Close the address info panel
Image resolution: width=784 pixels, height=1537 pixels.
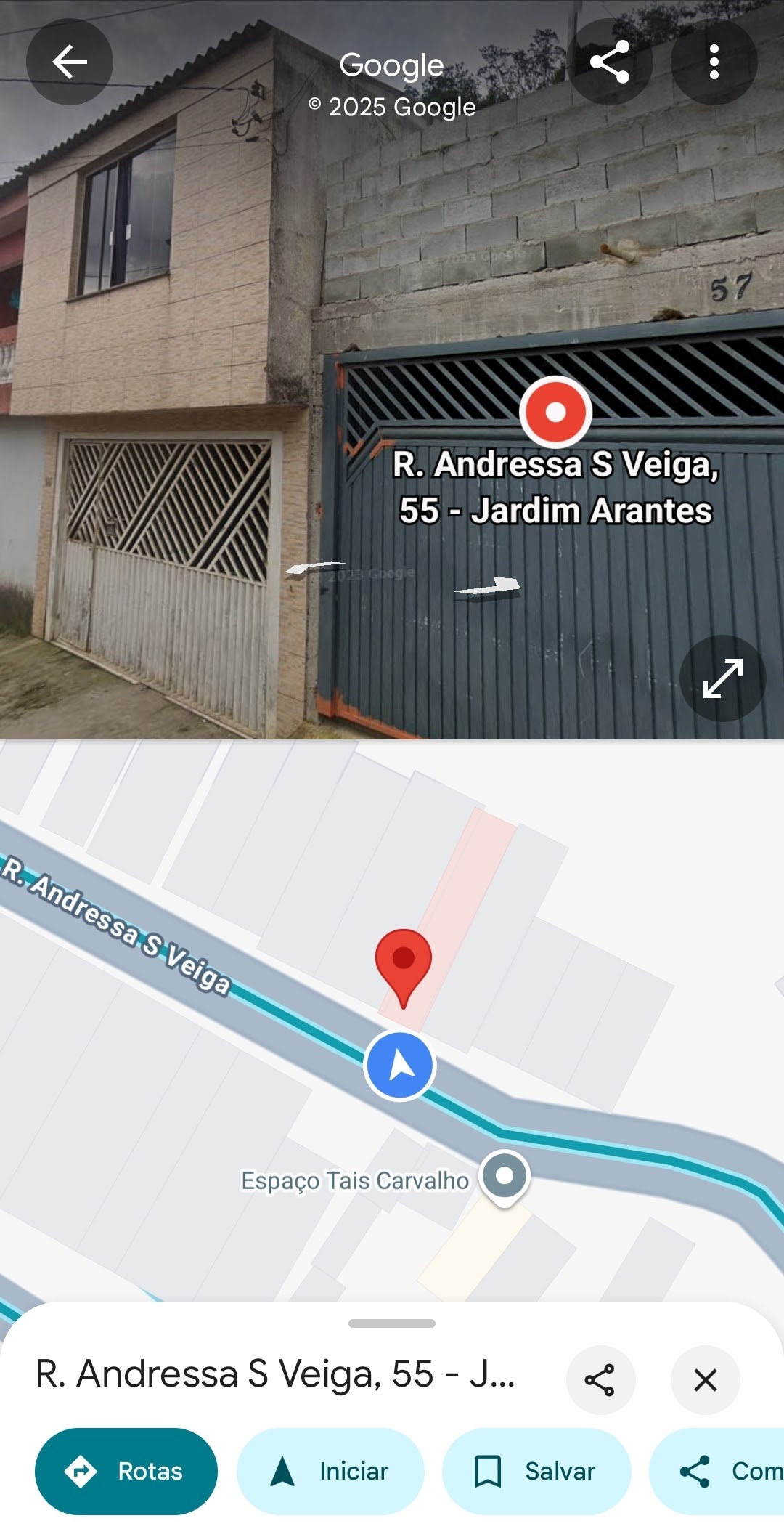click(x=706, y=1380)
